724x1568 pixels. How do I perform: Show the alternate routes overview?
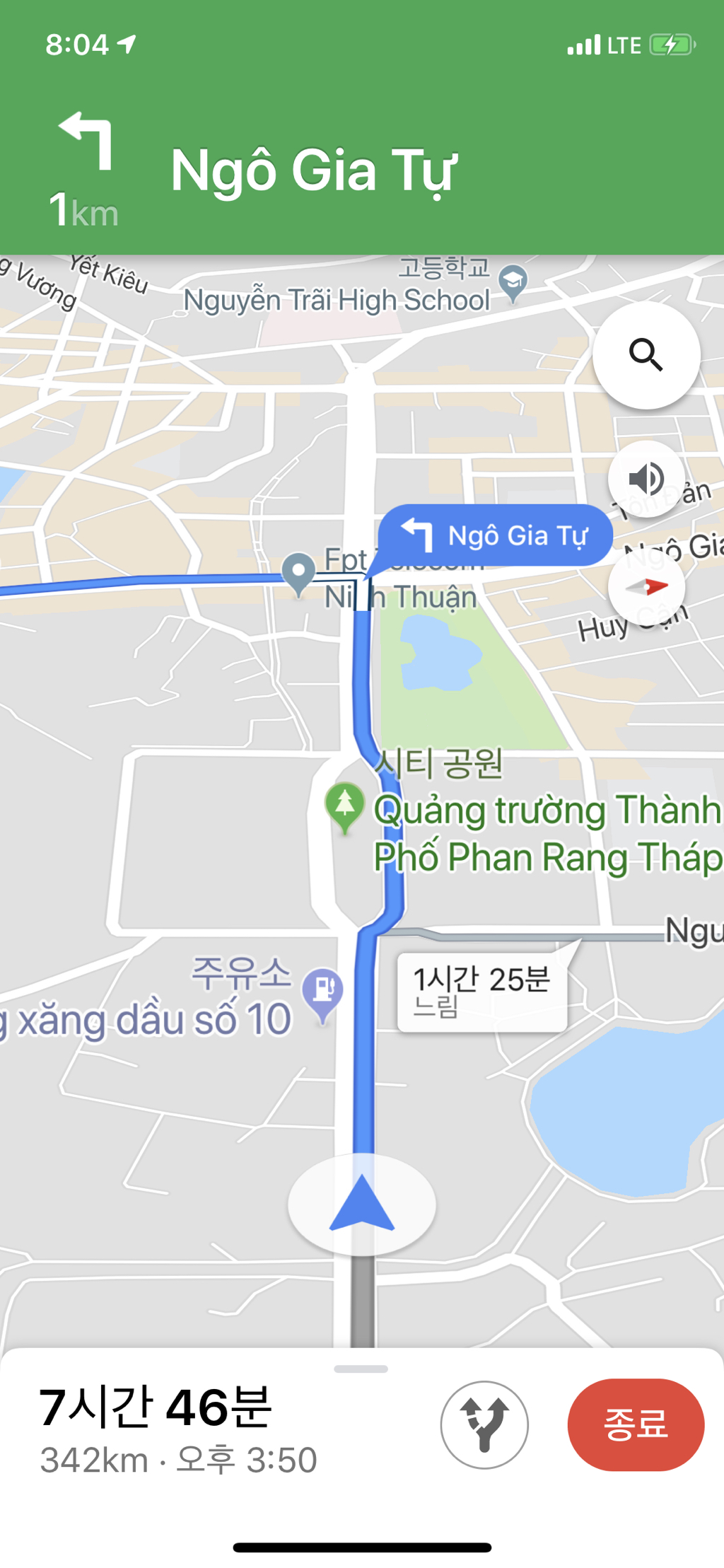point(484,1424)
